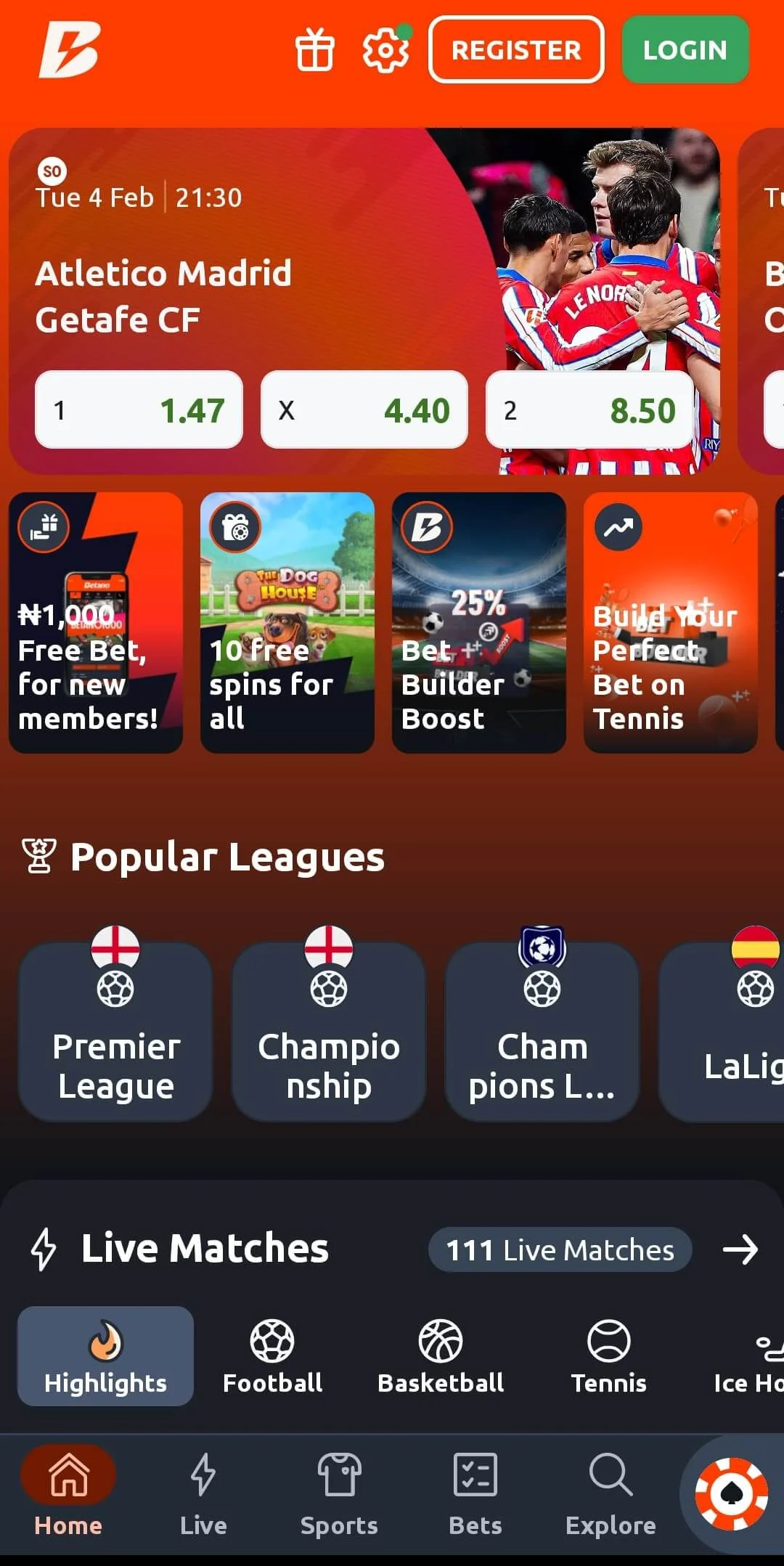Screen dimensions: 784x1566
Task: Select away win odds 8.50
Action: (589, 410)
